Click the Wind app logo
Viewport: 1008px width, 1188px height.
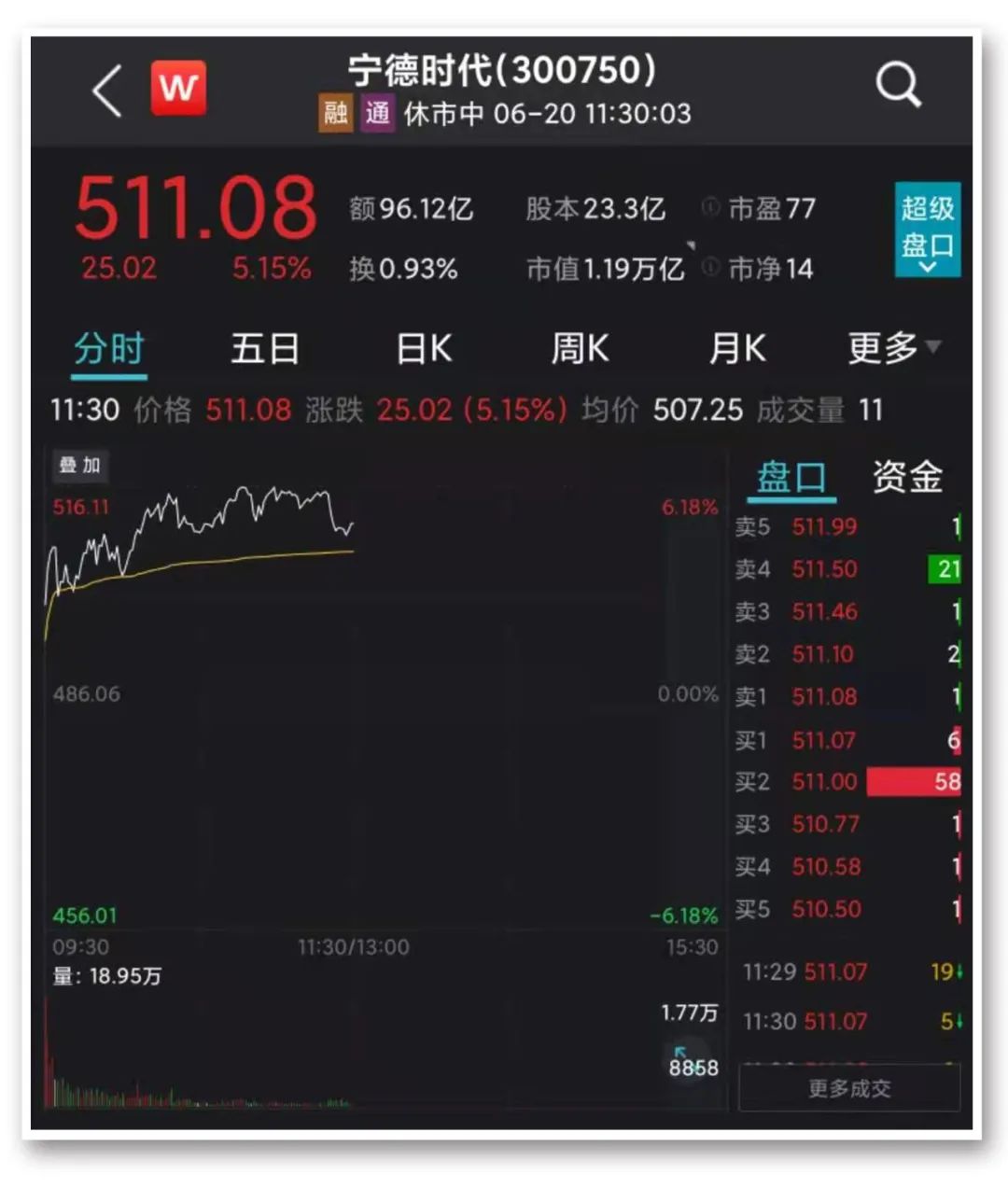coord(178,88)
